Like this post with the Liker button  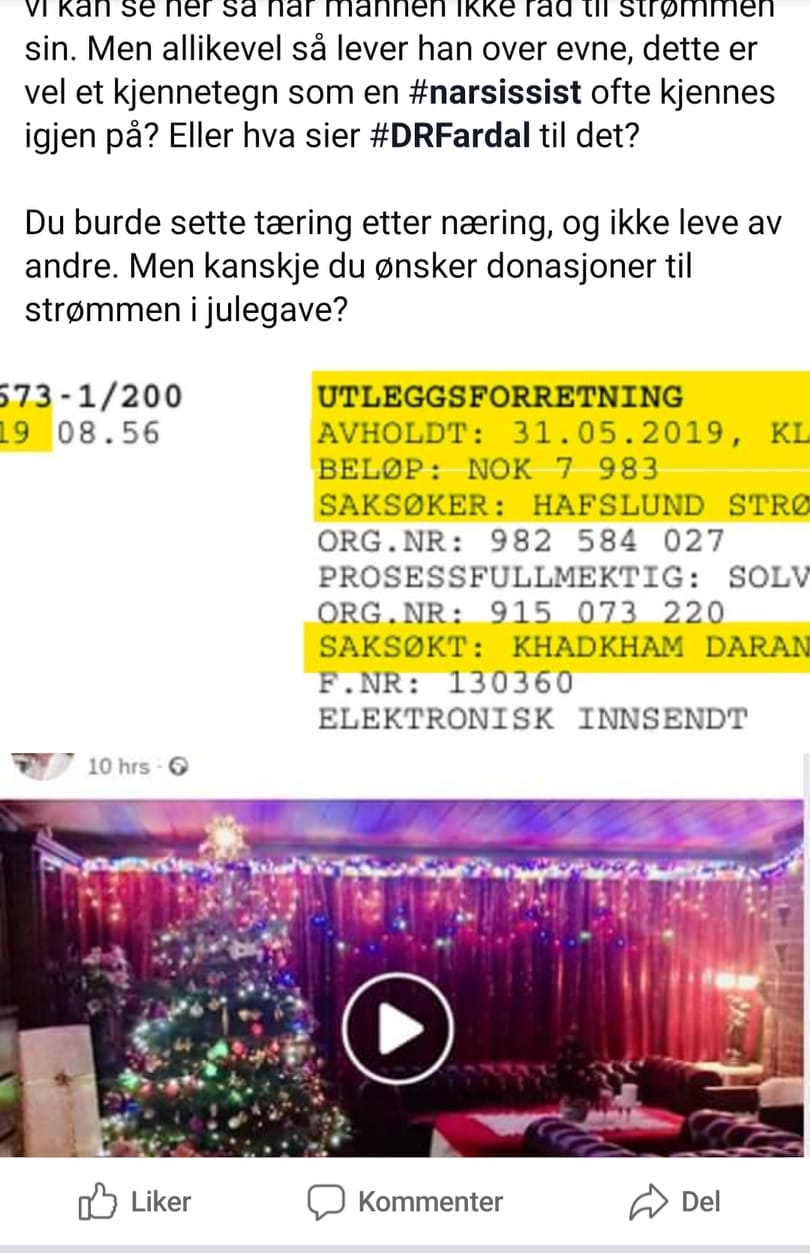[135, 1201]
